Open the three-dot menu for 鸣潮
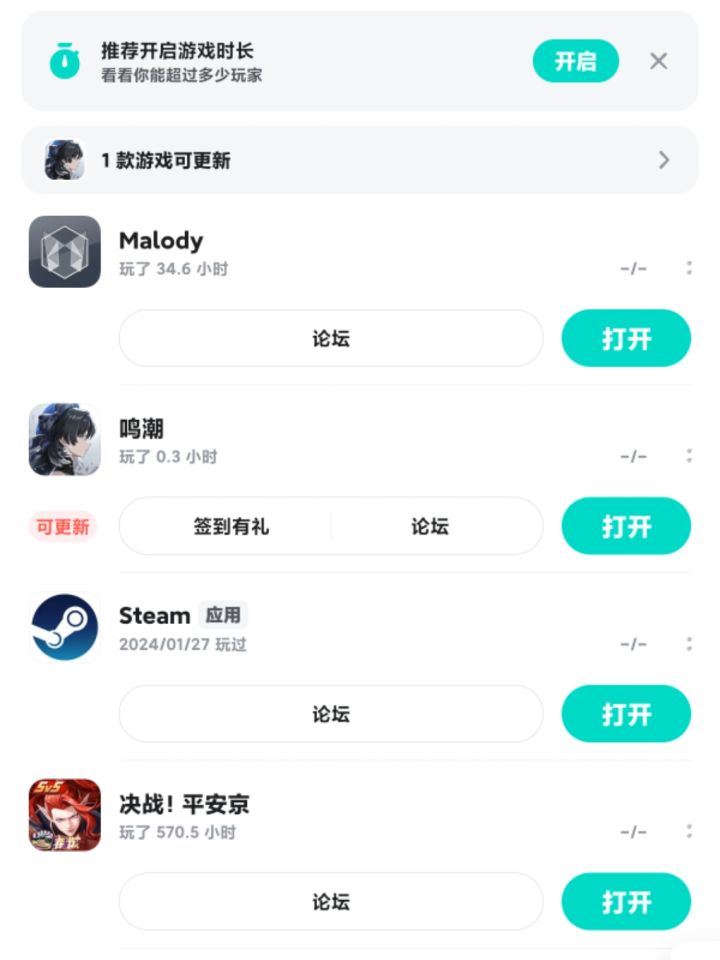 point(691,455)
